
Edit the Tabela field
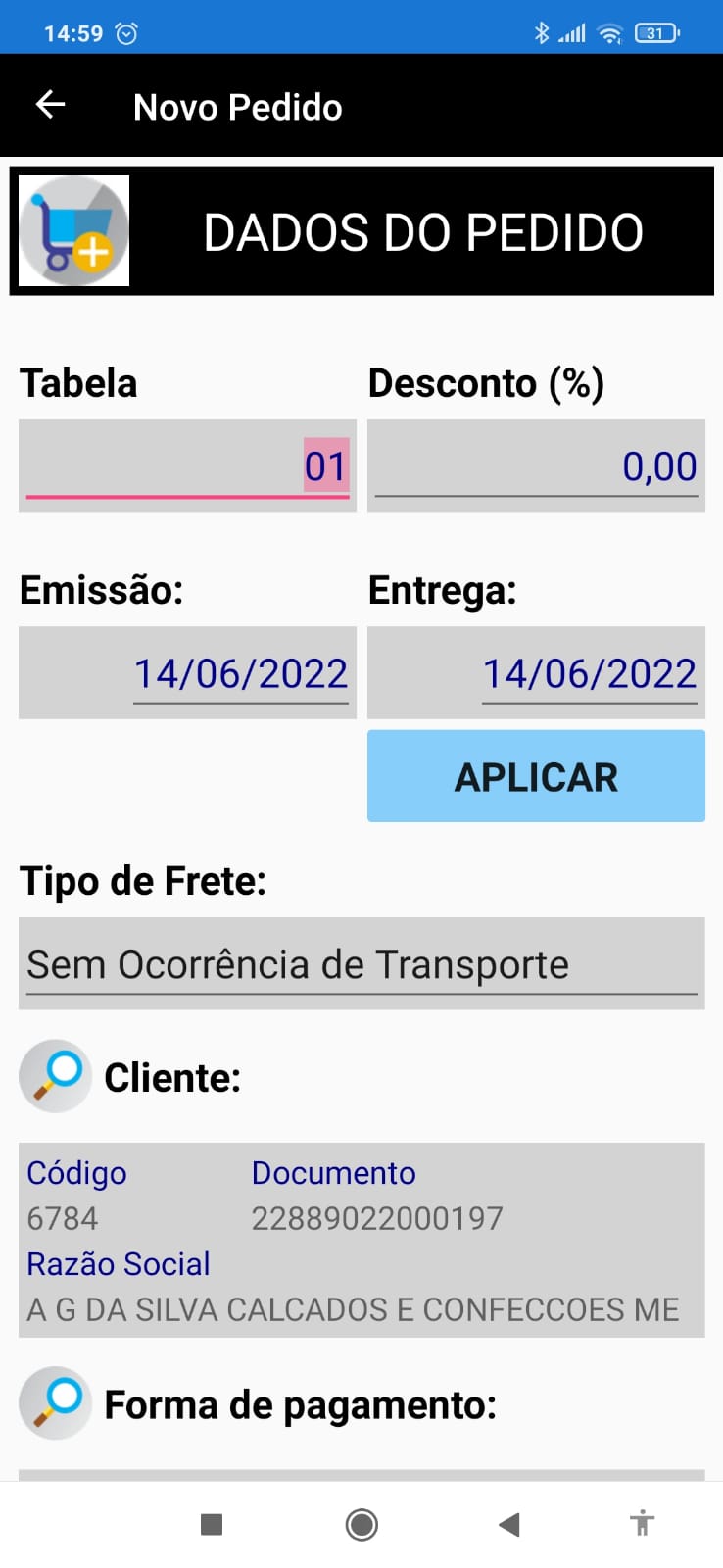point(187,466)
